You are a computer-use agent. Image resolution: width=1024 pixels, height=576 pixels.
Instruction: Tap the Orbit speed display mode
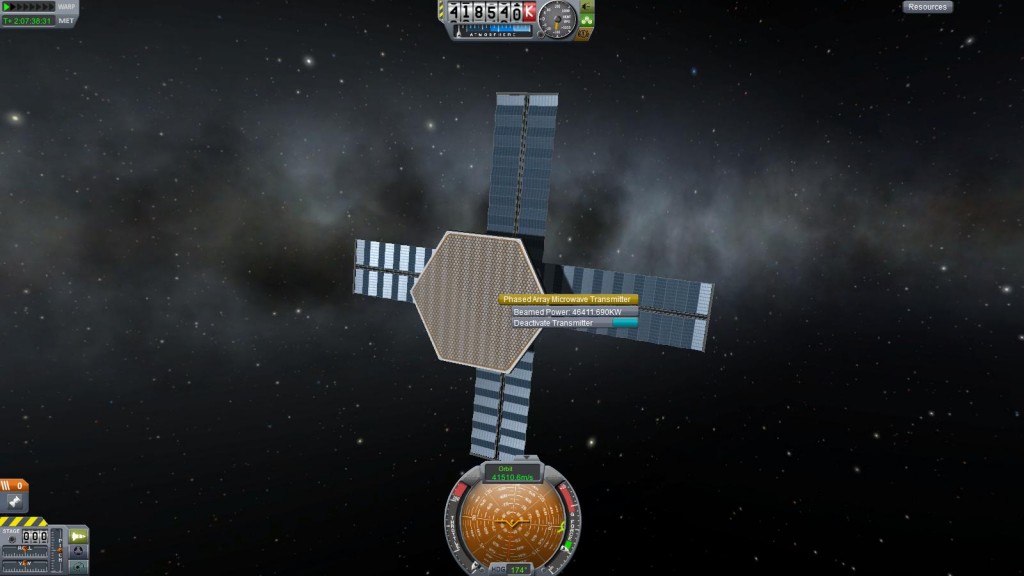pos(511,473)
